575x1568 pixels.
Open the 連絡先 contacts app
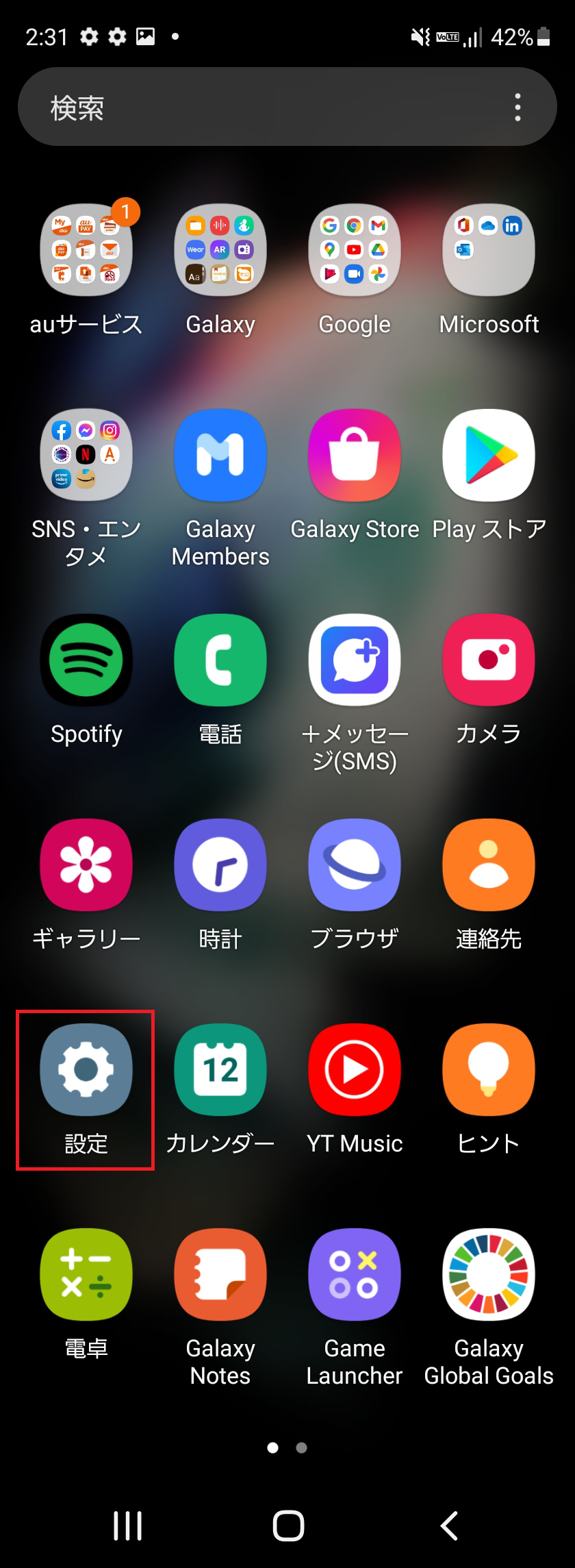488,864
